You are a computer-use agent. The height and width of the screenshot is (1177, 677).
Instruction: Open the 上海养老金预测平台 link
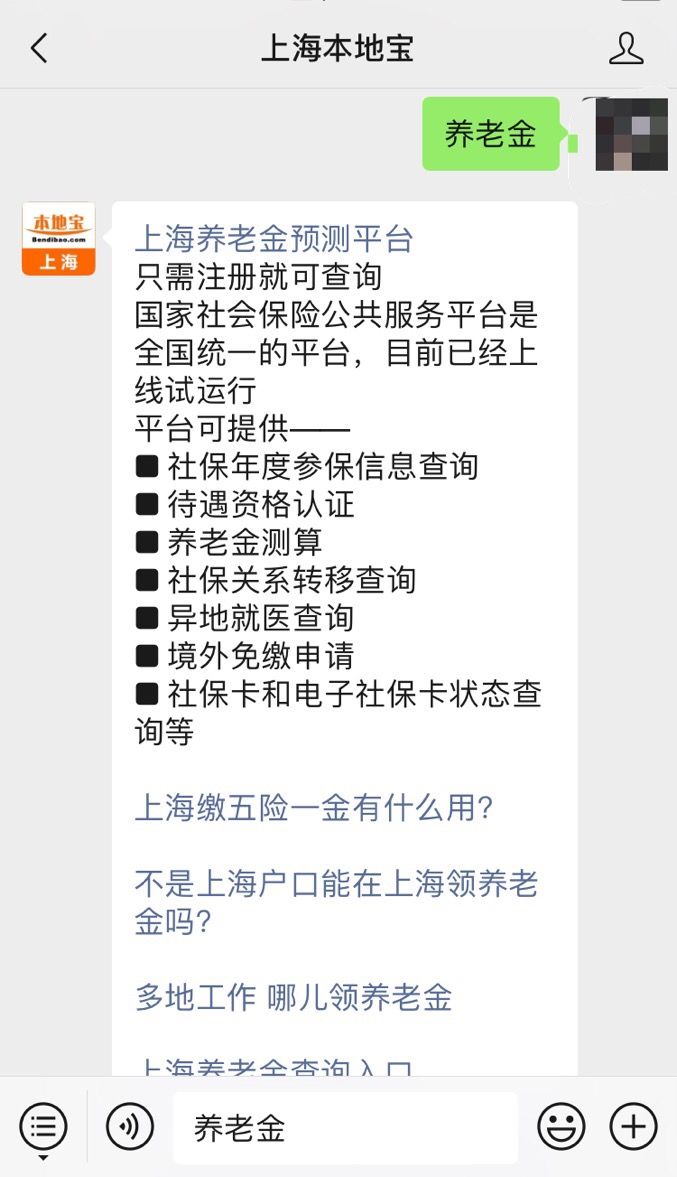coord(274,239)
